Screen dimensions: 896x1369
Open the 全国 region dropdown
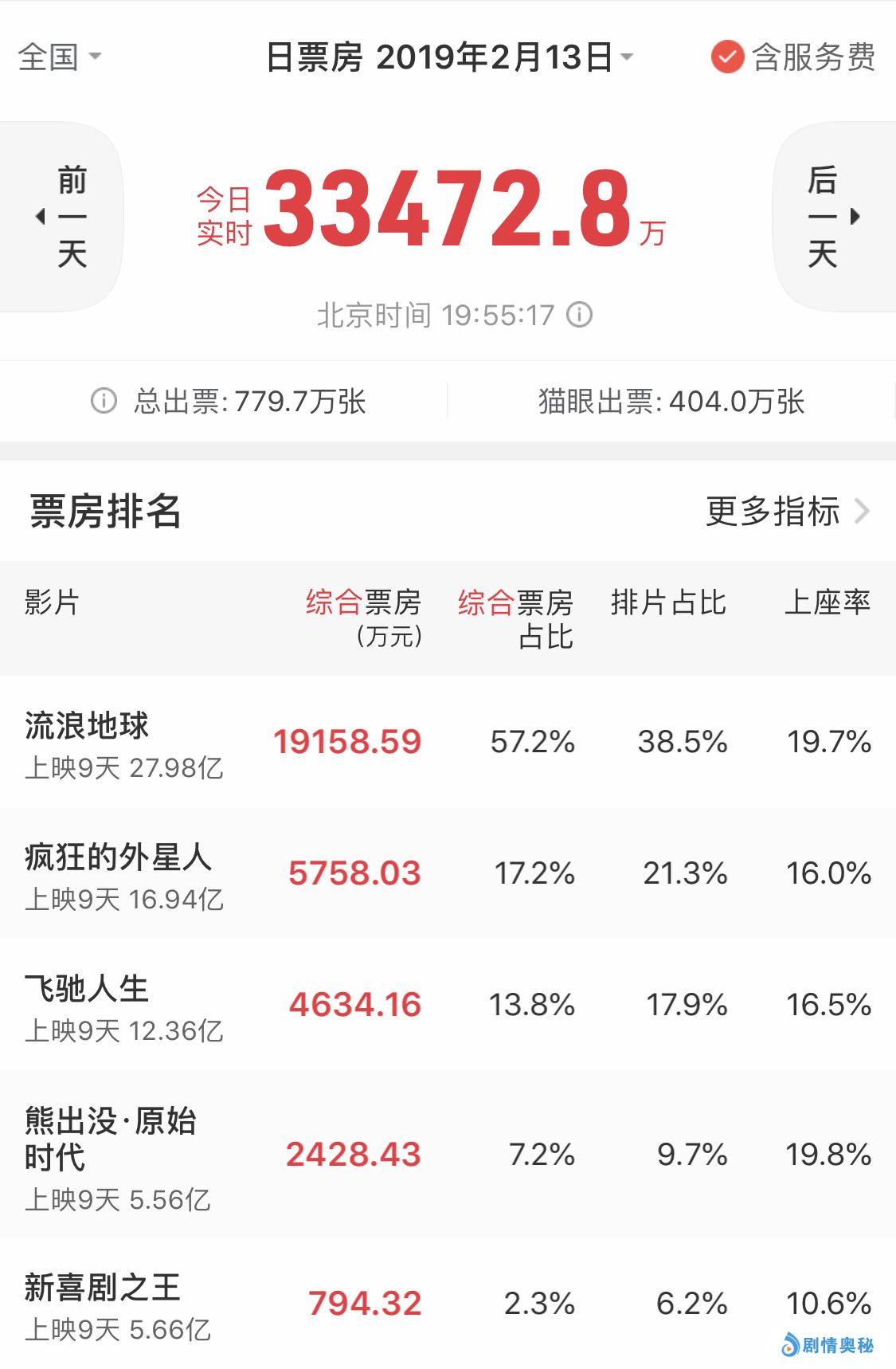pyautogui.click(x=60, y=57)
